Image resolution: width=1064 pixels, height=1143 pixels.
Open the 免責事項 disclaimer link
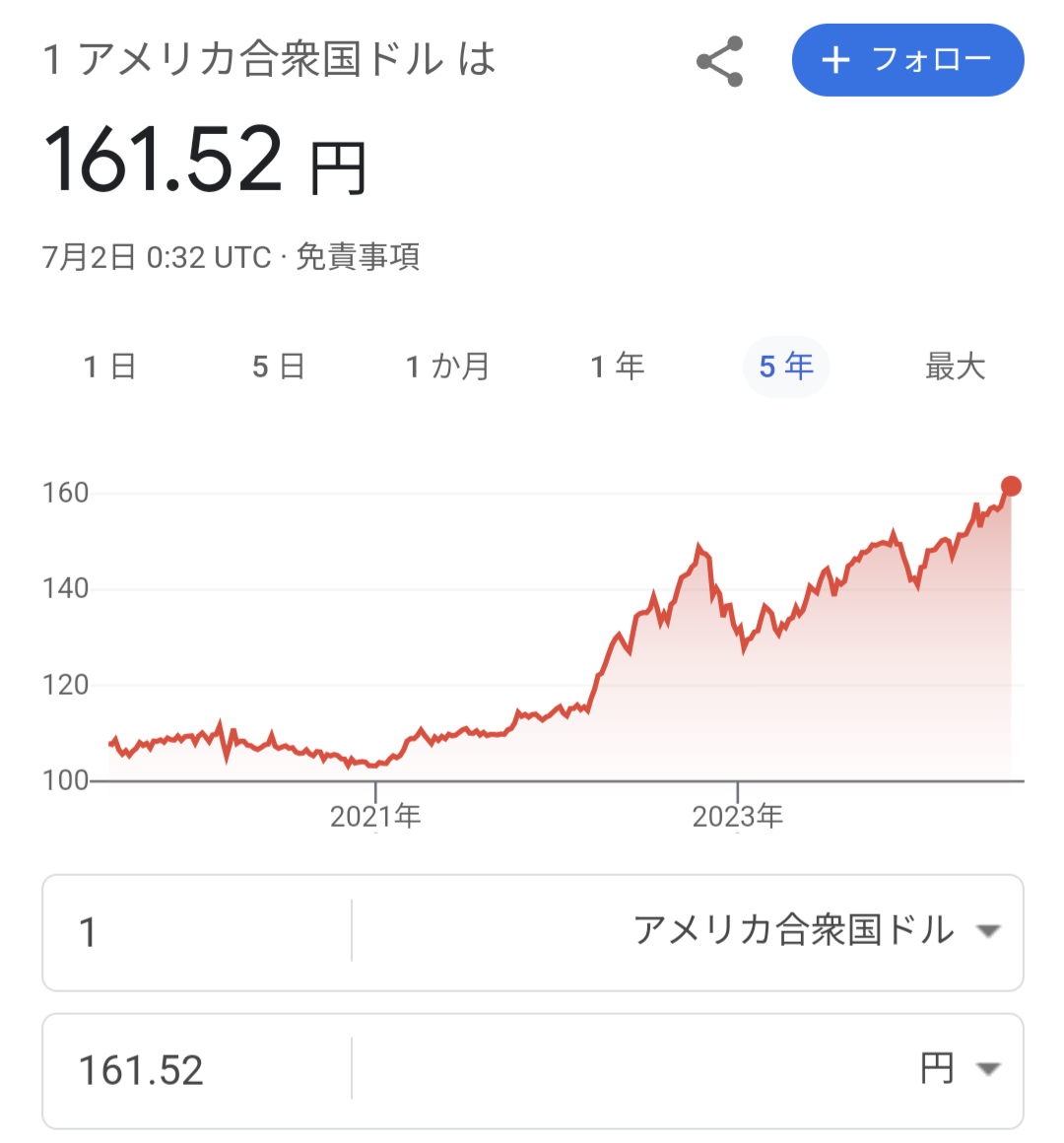[358, 257]
